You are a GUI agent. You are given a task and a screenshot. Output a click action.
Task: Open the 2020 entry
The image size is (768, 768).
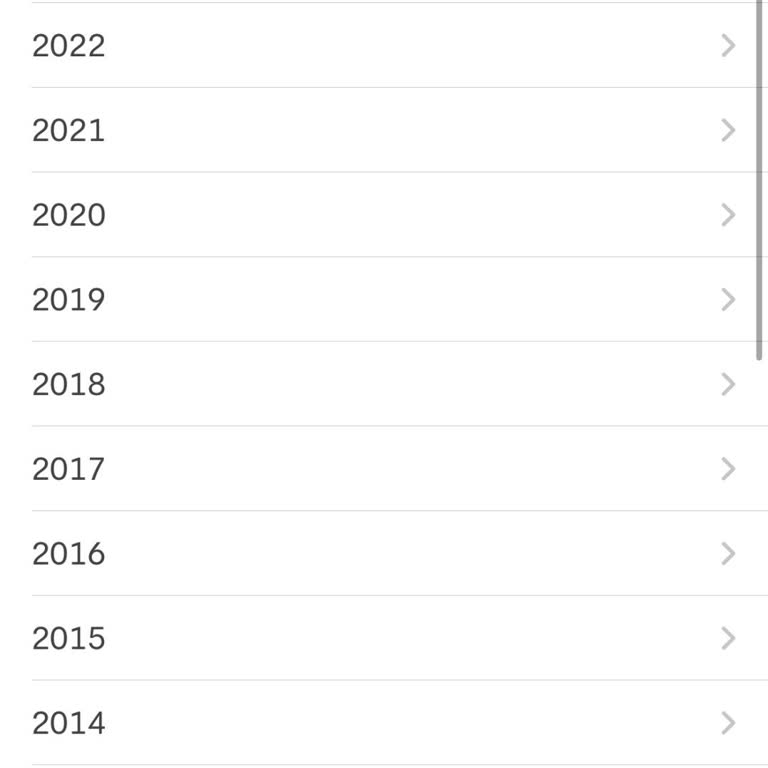[68, 215]
